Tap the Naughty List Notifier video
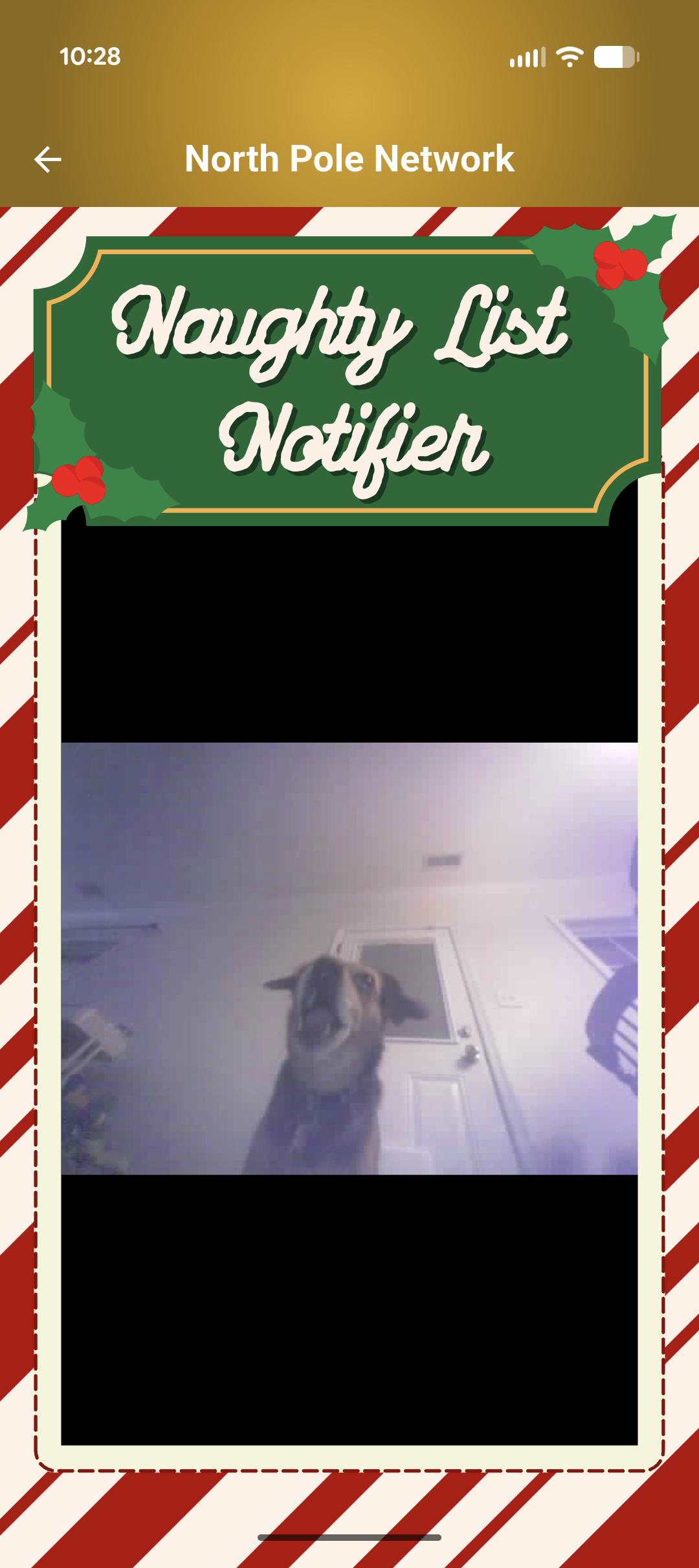This screenshot has height=1568, width=699. 349,958
